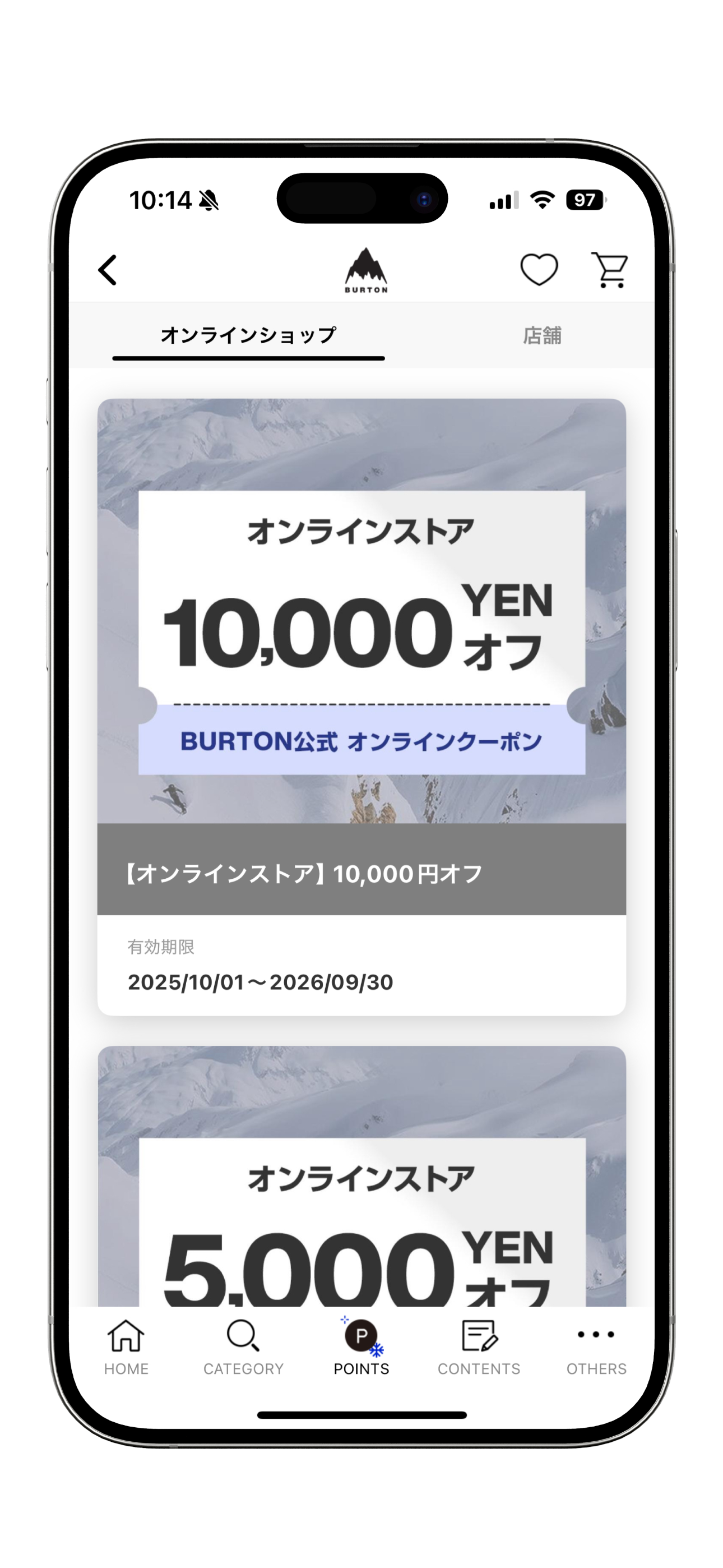Switch to the 店舗 tab
This screenshot has width=723, height=1568.
click(x=541, y=335)
